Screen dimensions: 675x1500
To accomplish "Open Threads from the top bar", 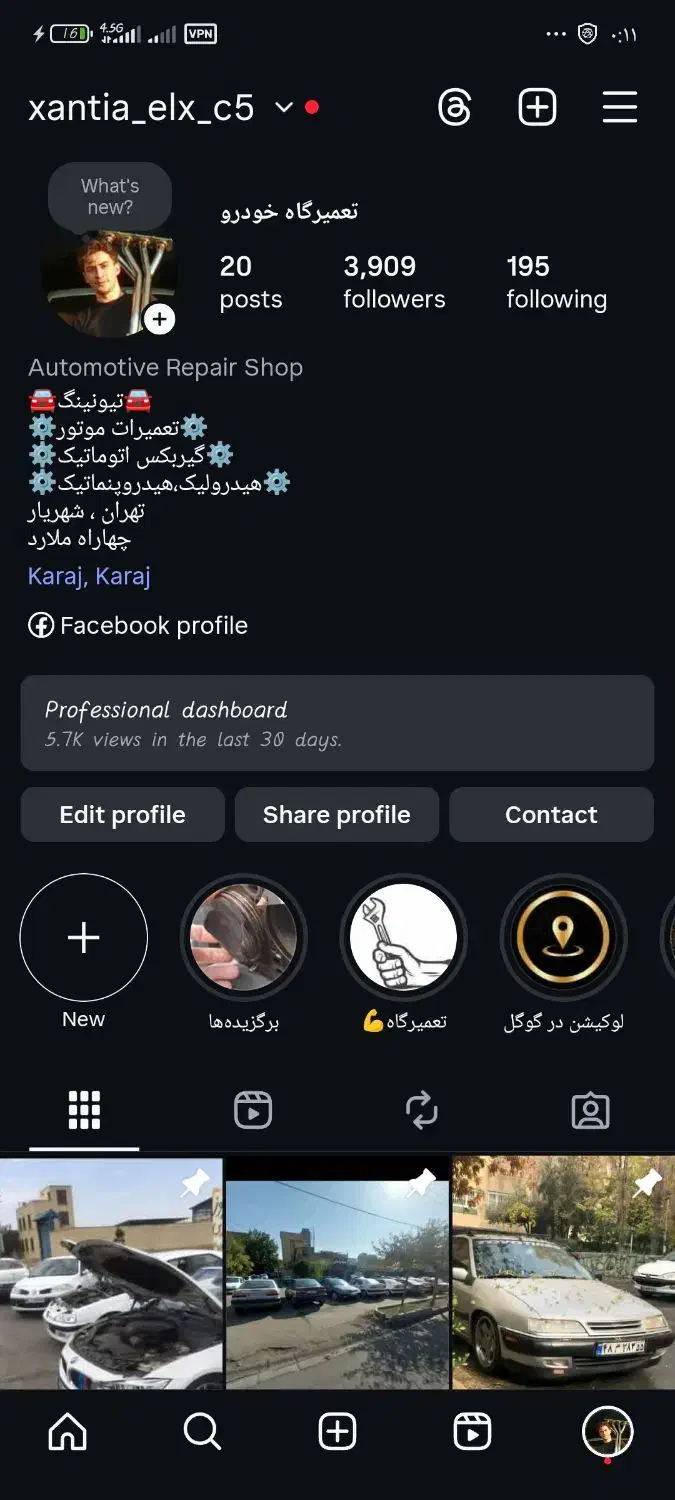I will pos(455,107).
